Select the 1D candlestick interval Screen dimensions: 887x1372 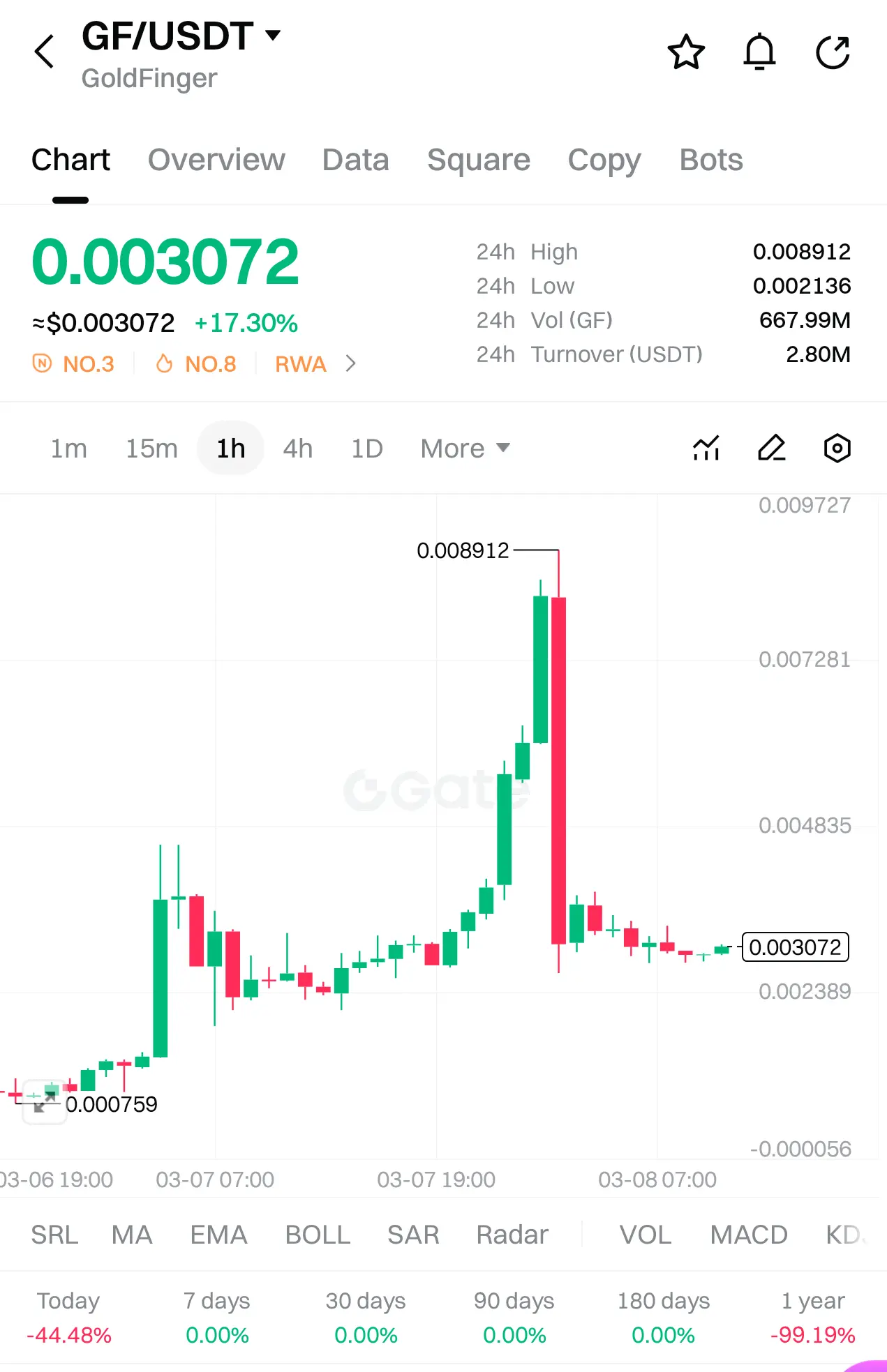(x=366, y=448)
